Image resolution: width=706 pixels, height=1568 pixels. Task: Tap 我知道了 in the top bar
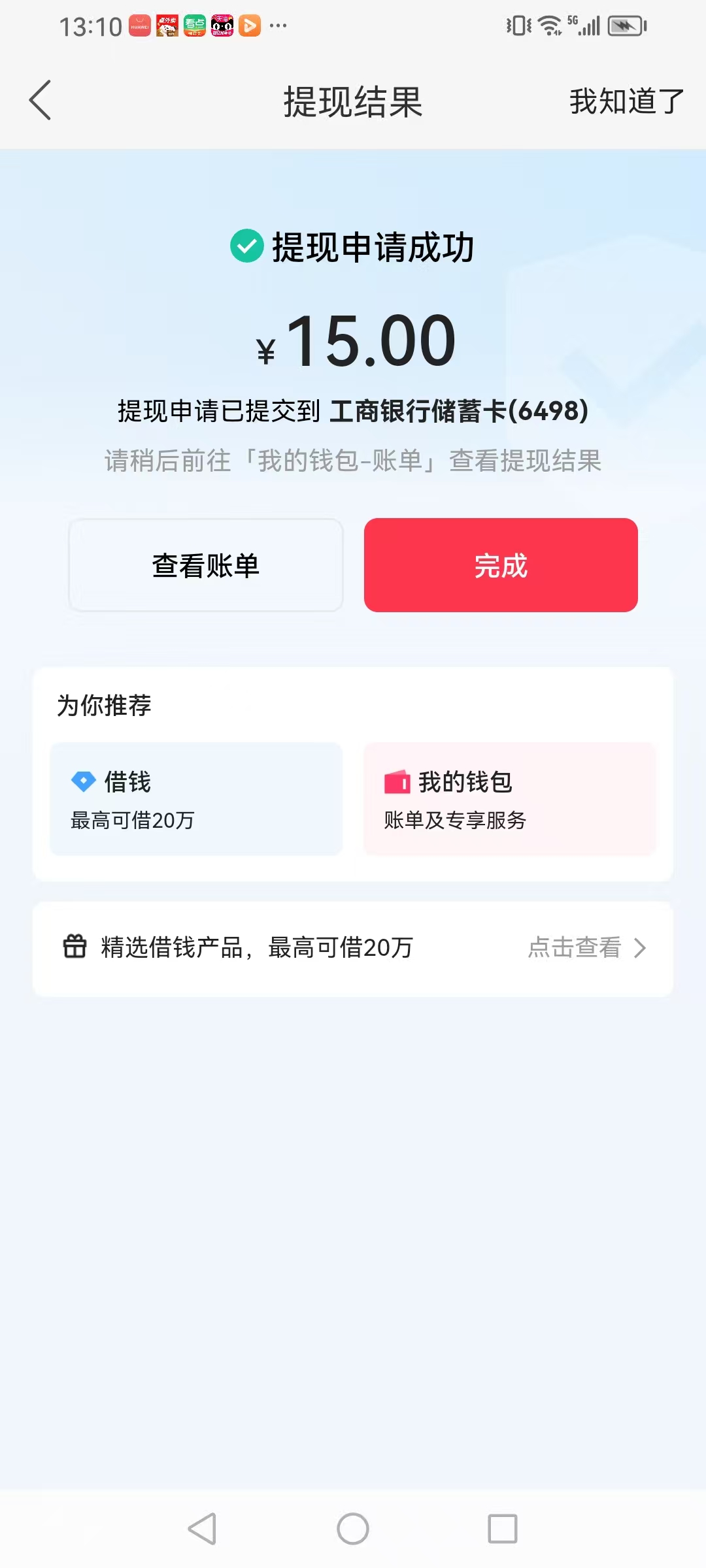coord(626,101)
